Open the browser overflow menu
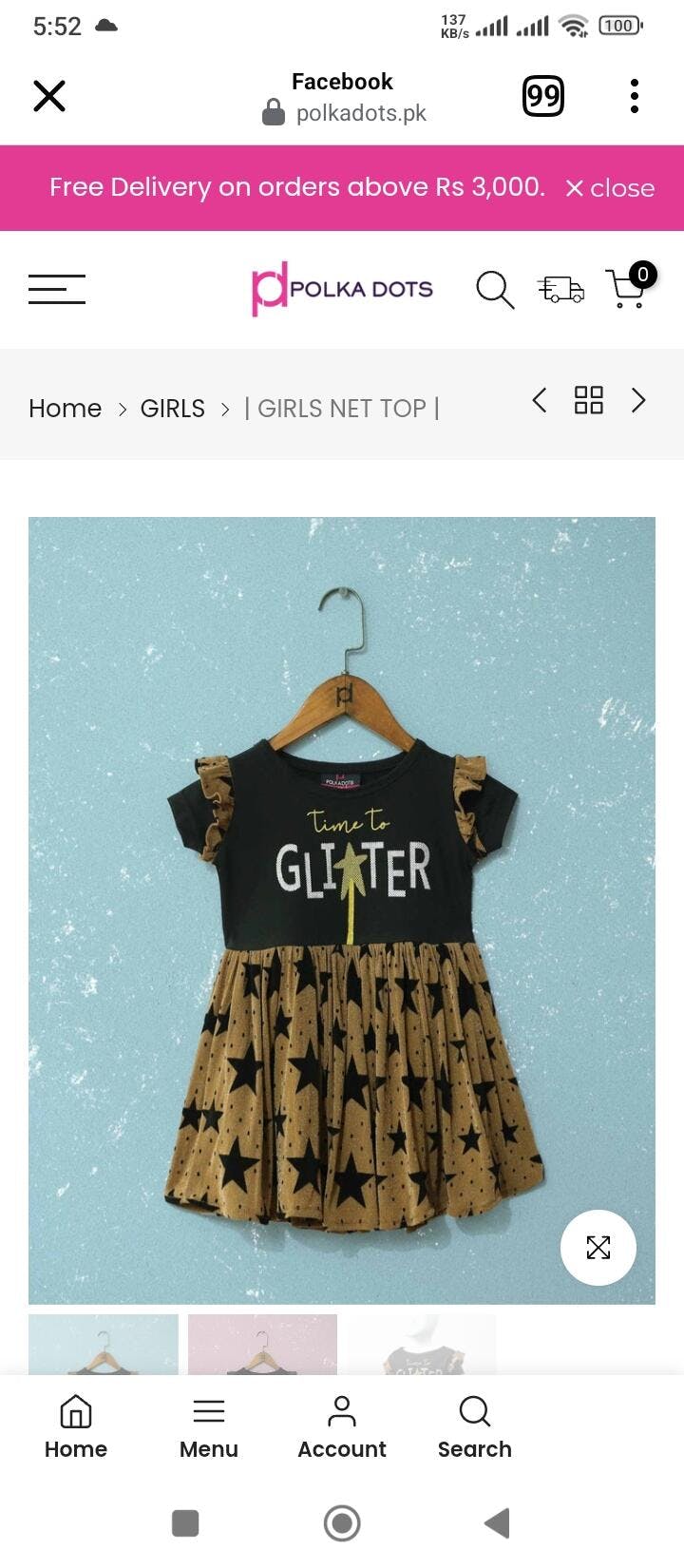The width and height of the screenshot is (684, 1568). (634, 96)
